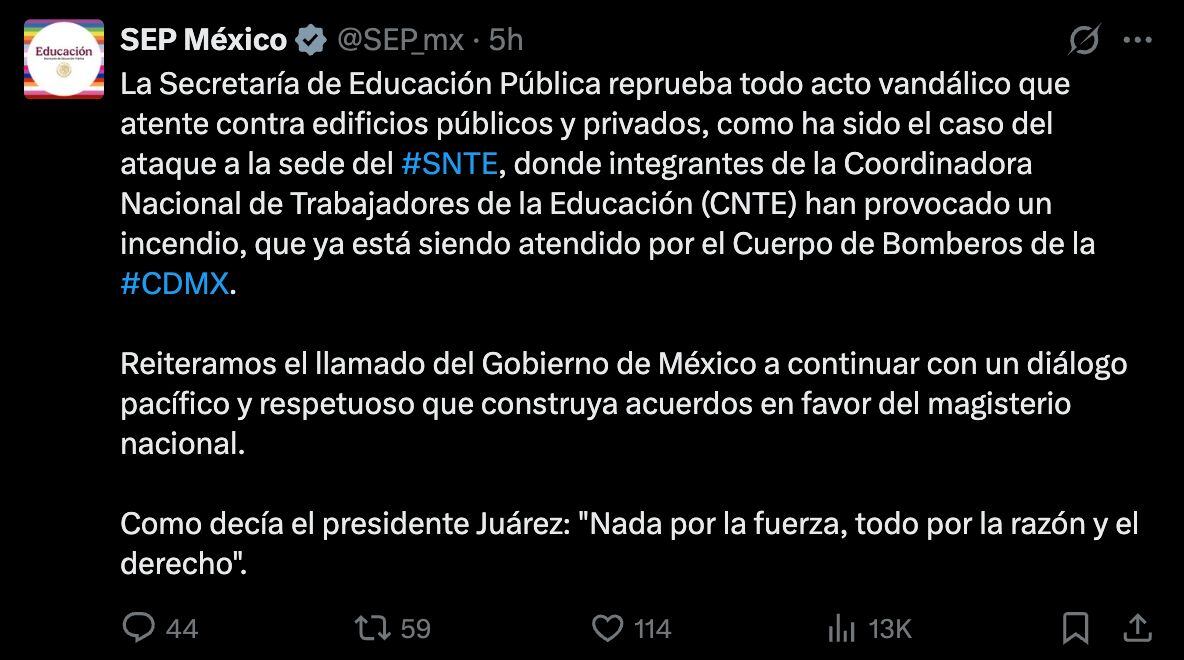Open the #CDMX hashtag
The height and width of the screenshot is (660, 1184).
175,284
